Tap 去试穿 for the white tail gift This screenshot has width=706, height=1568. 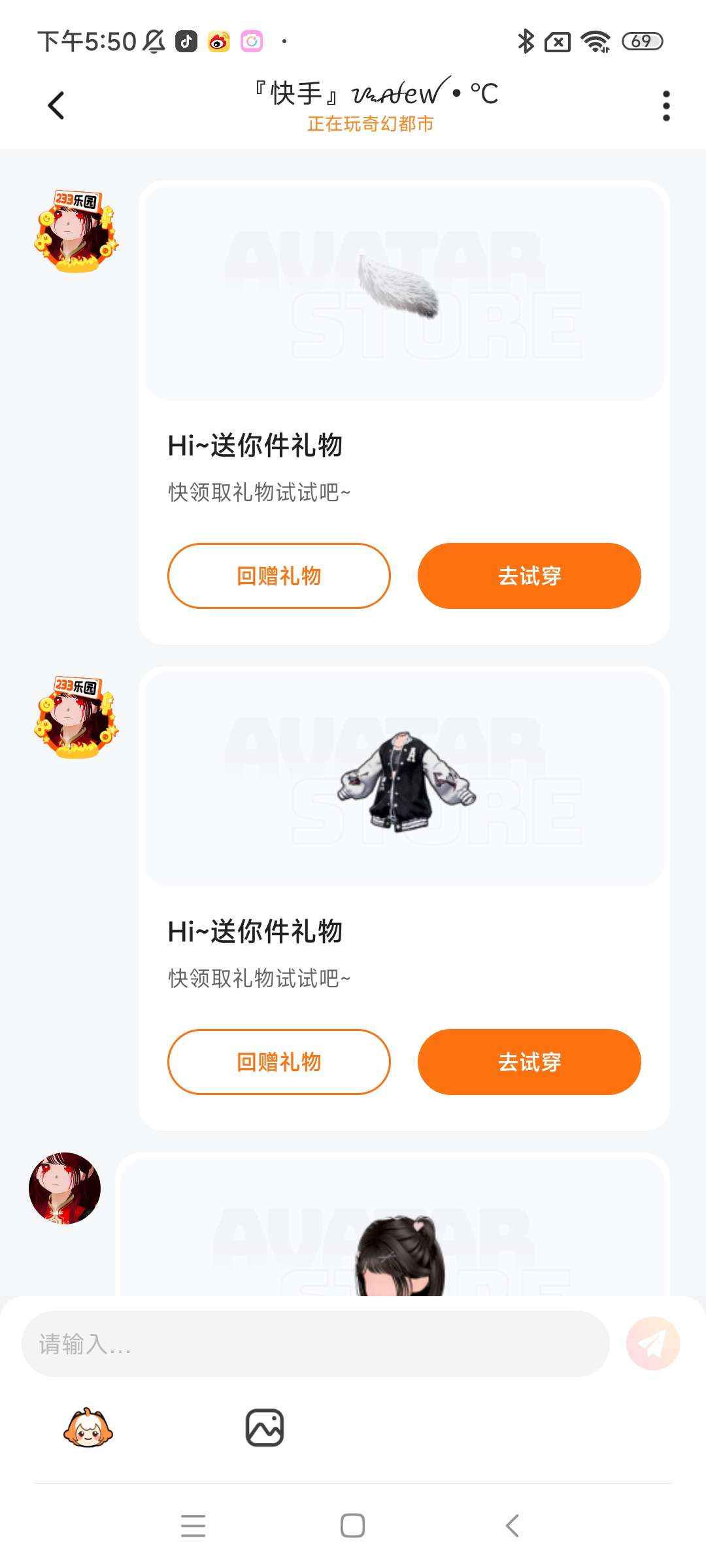pos(529,576)
